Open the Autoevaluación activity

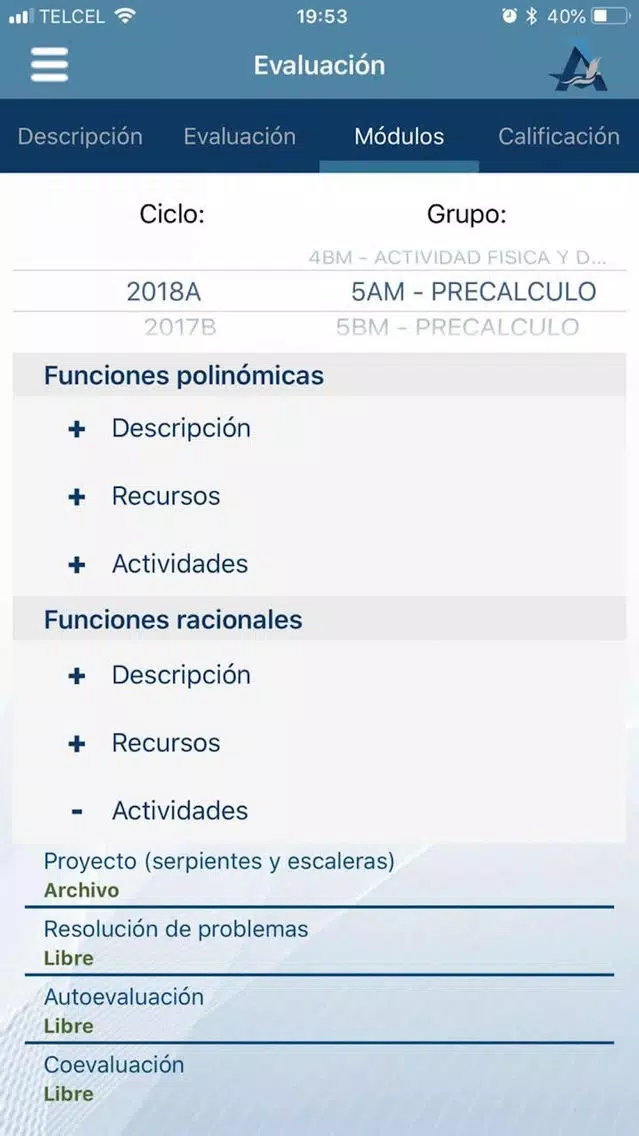click(x=319, y=1010)
